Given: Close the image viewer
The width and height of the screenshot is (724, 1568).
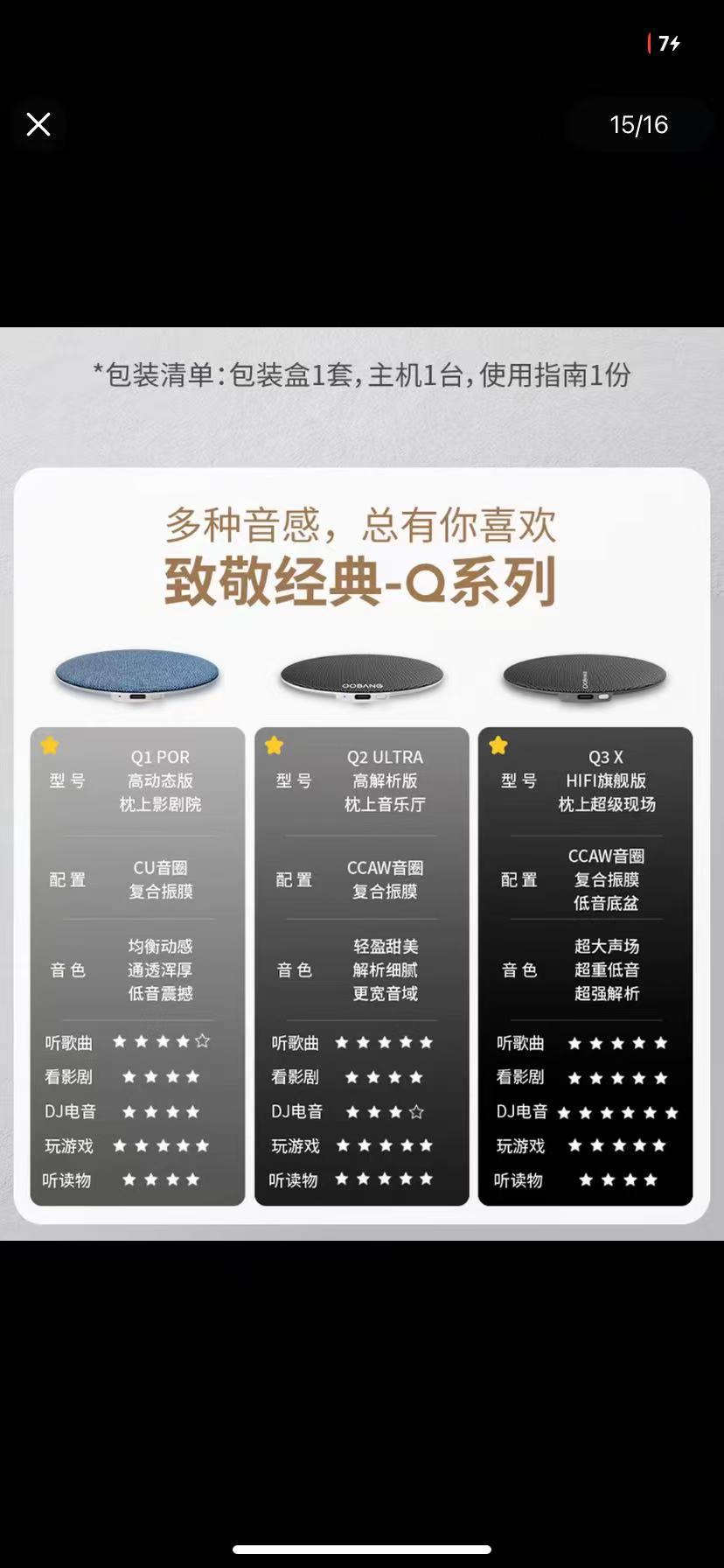Looking at the screenshot, I should coord(38,124).
